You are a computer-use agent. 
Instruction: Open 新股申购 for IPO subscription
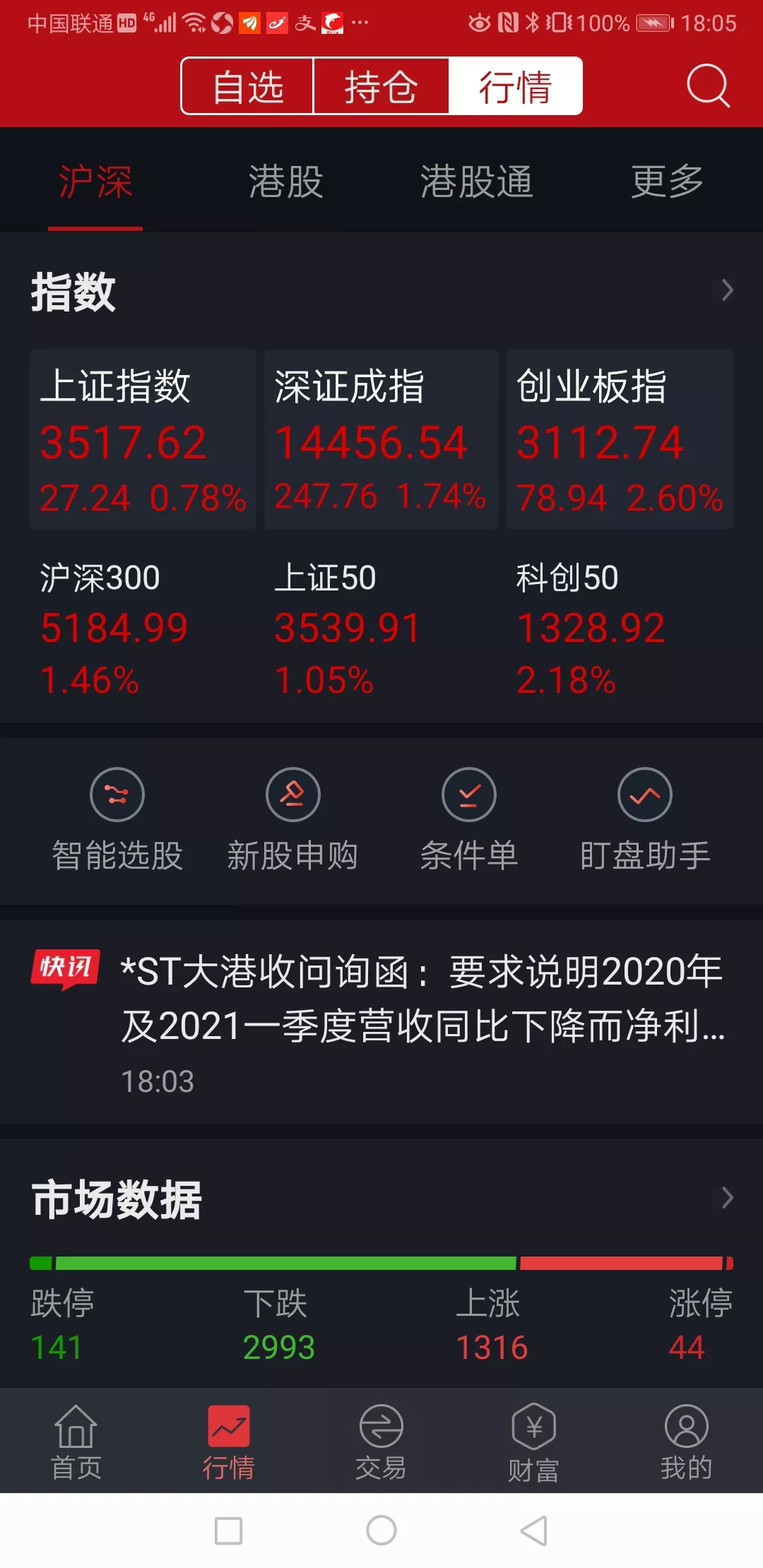click(292, 819)
